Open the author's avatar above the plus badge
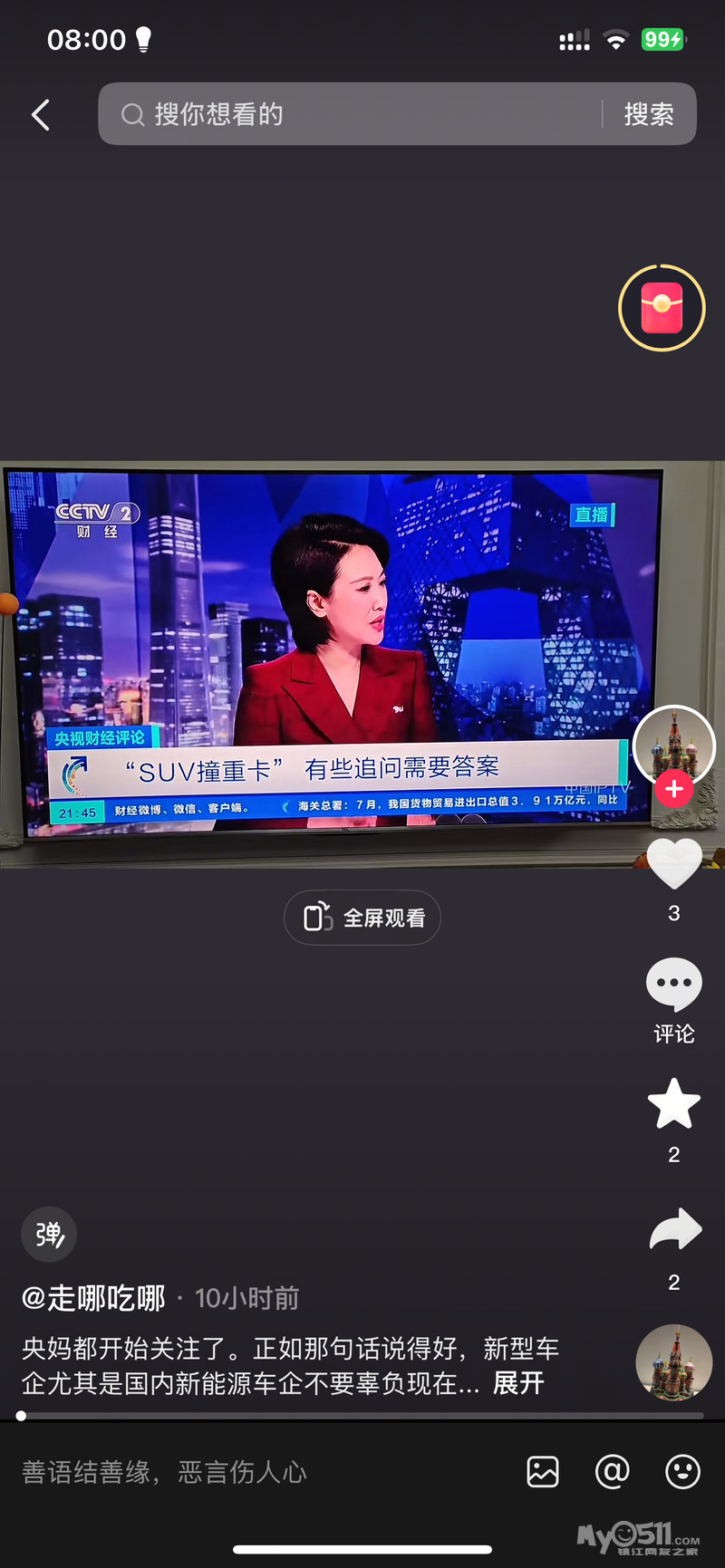This screenshot has width=725, height=1568. pos(673,743)
